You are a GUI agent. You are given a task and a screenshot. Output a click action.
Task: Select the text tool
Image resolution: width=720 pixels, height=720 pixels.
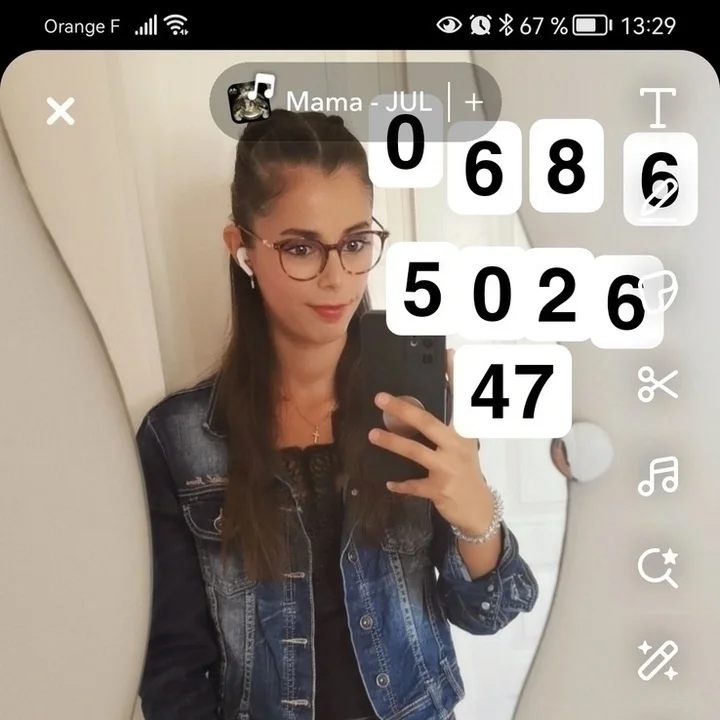[x=658, y=108]
